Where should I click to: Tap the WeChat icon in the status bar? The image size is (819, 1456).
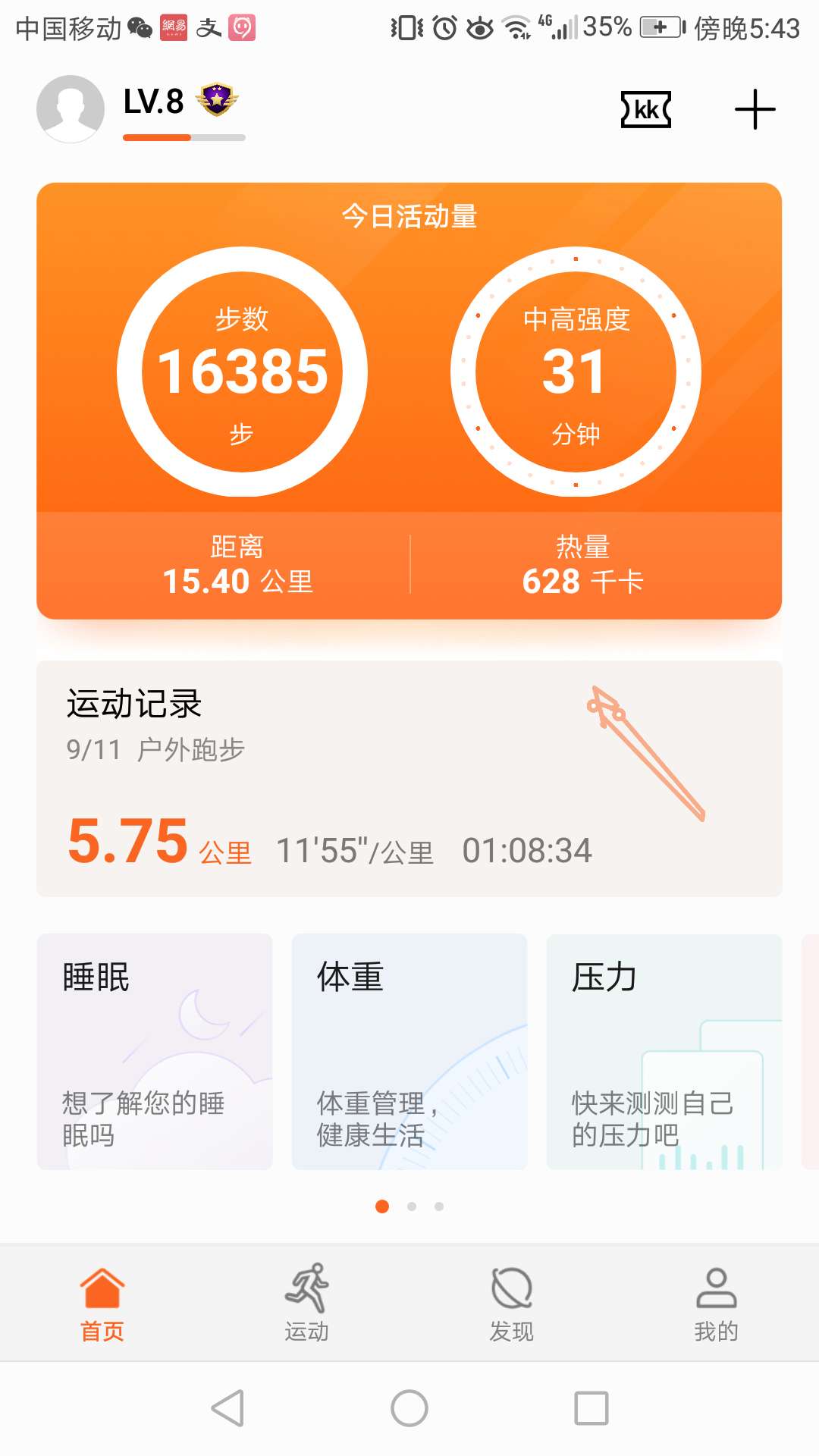140,27
